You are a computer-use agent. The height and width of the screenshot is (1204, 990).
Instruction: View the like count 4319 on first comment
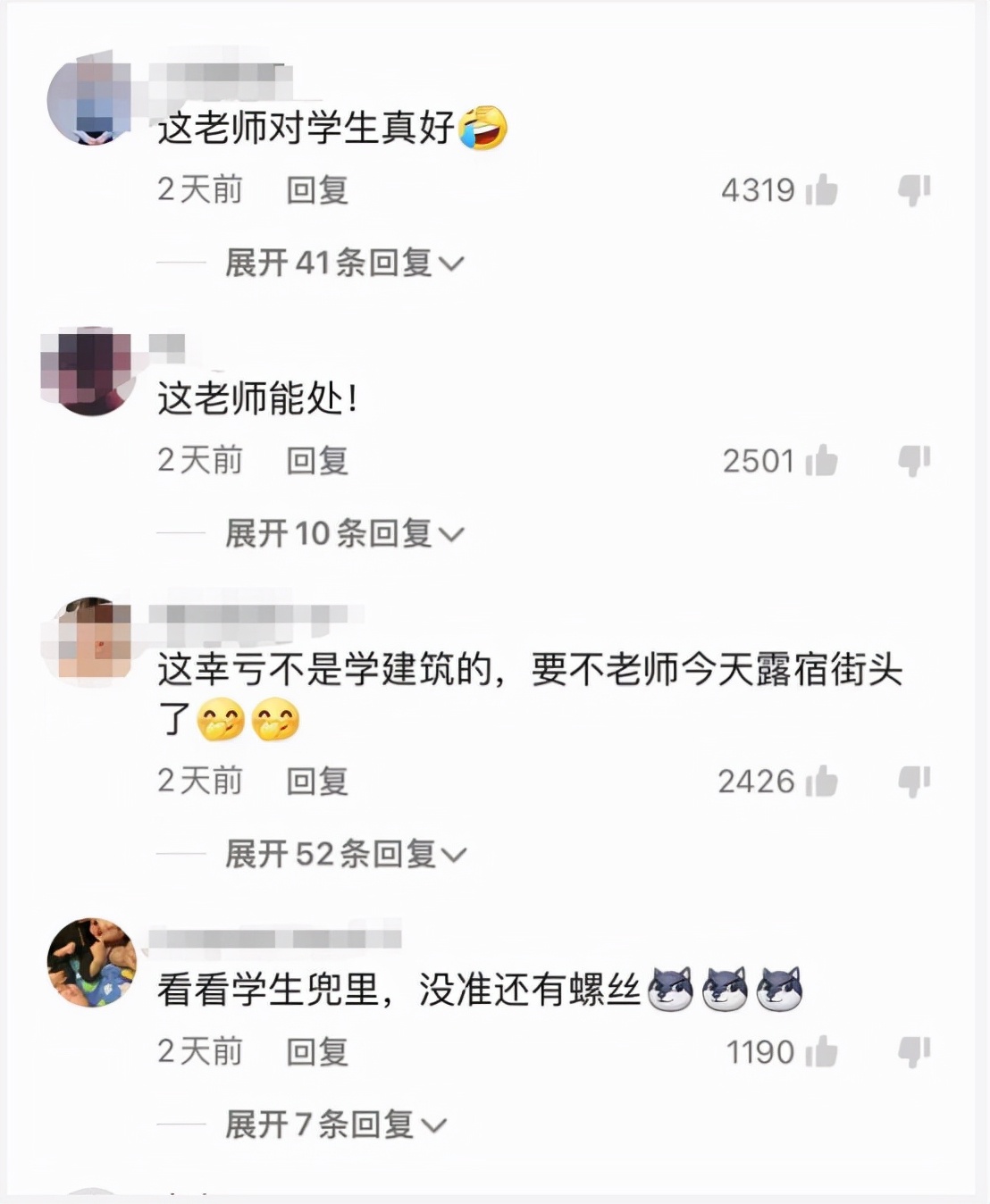coord(757,188)
